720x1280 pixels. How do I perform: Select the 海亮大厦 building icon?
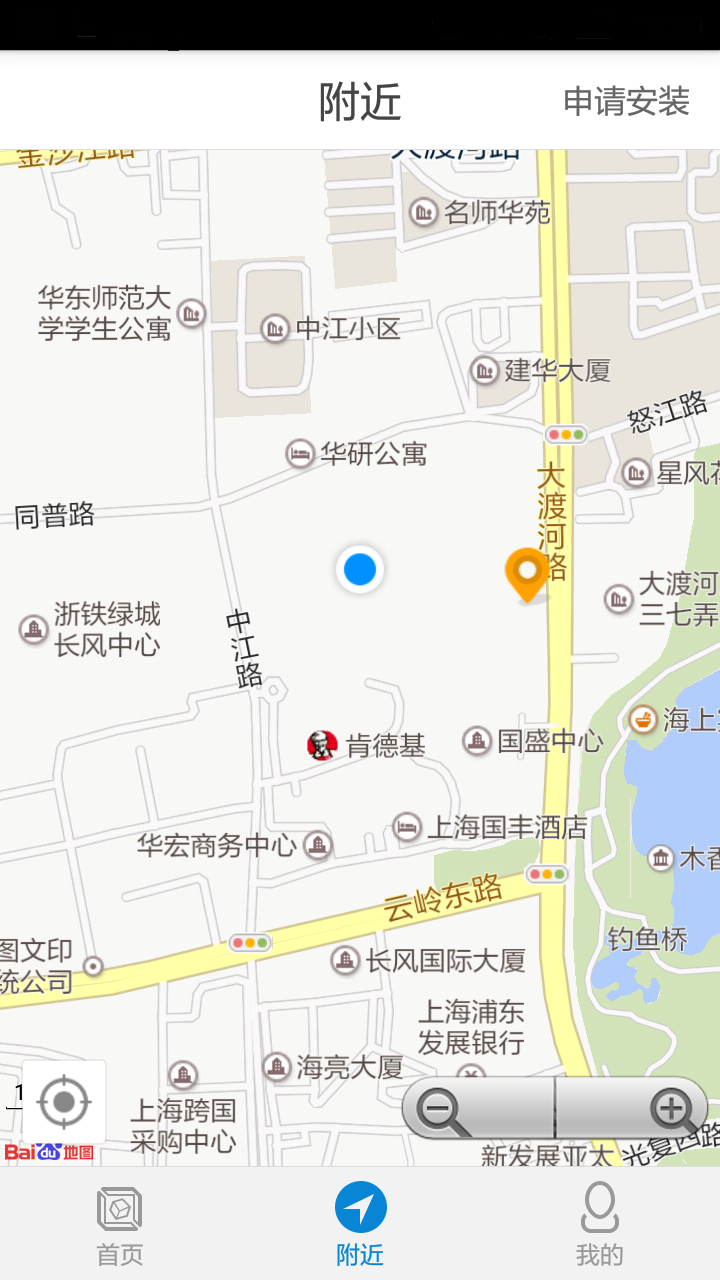coord(277,1066)
